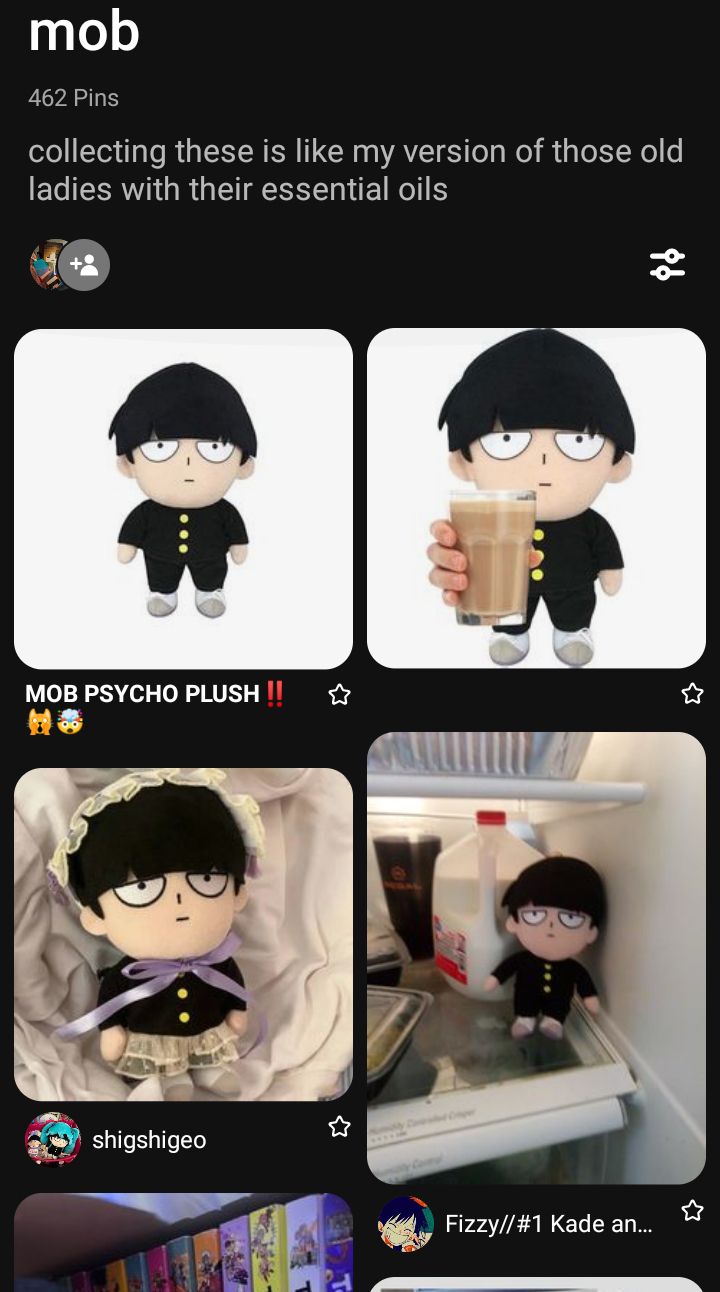The height and width of the screenshot is (1292, 720).
Task: Open the MOB PSYCHO PLUSH pin
Action: pos(183,498)
